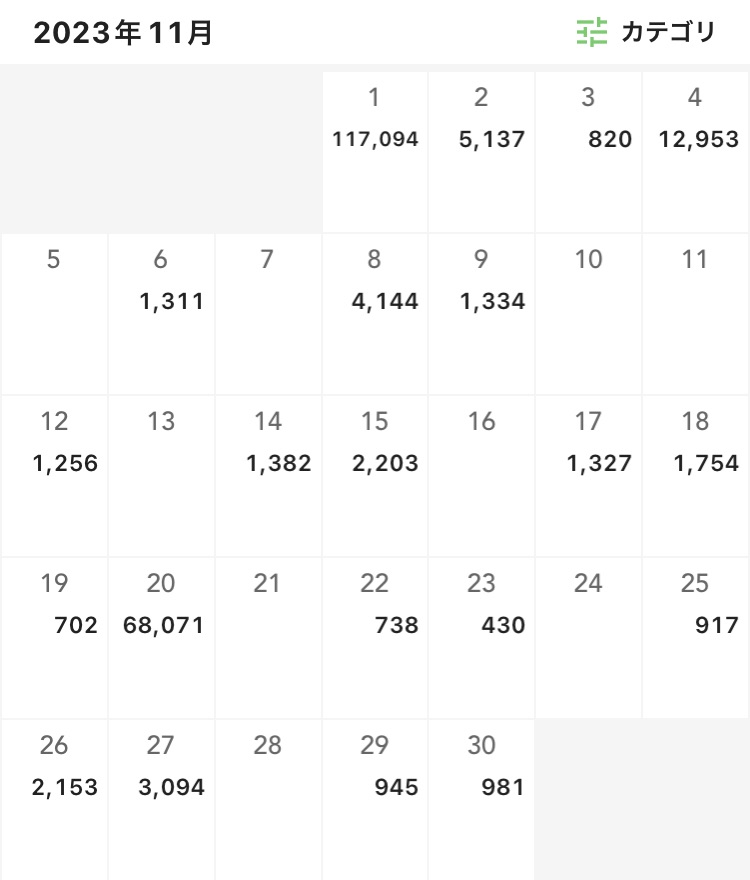Select November 15 with 2,203
750x880 pixels.
coord(375,475)
